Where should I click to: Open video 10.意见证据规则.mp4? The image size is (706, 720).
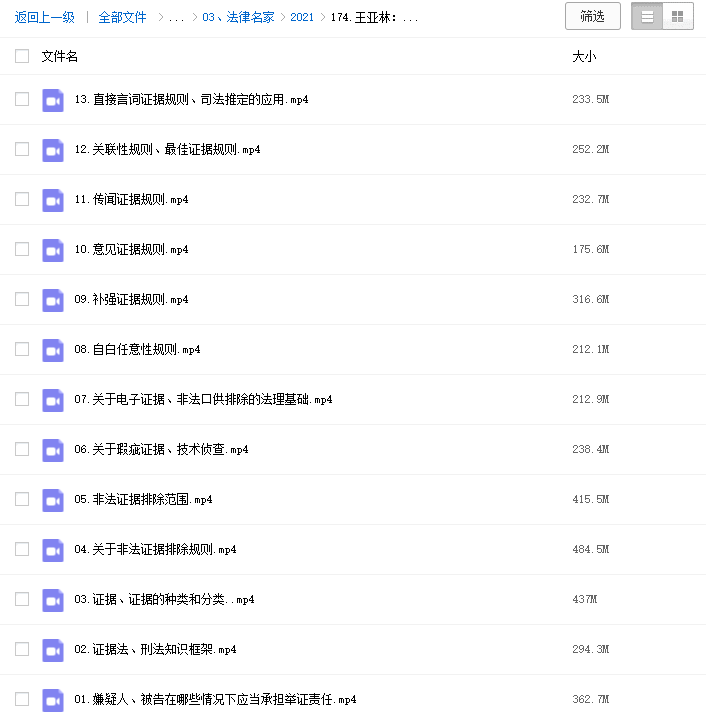click(x=131, y=250)
